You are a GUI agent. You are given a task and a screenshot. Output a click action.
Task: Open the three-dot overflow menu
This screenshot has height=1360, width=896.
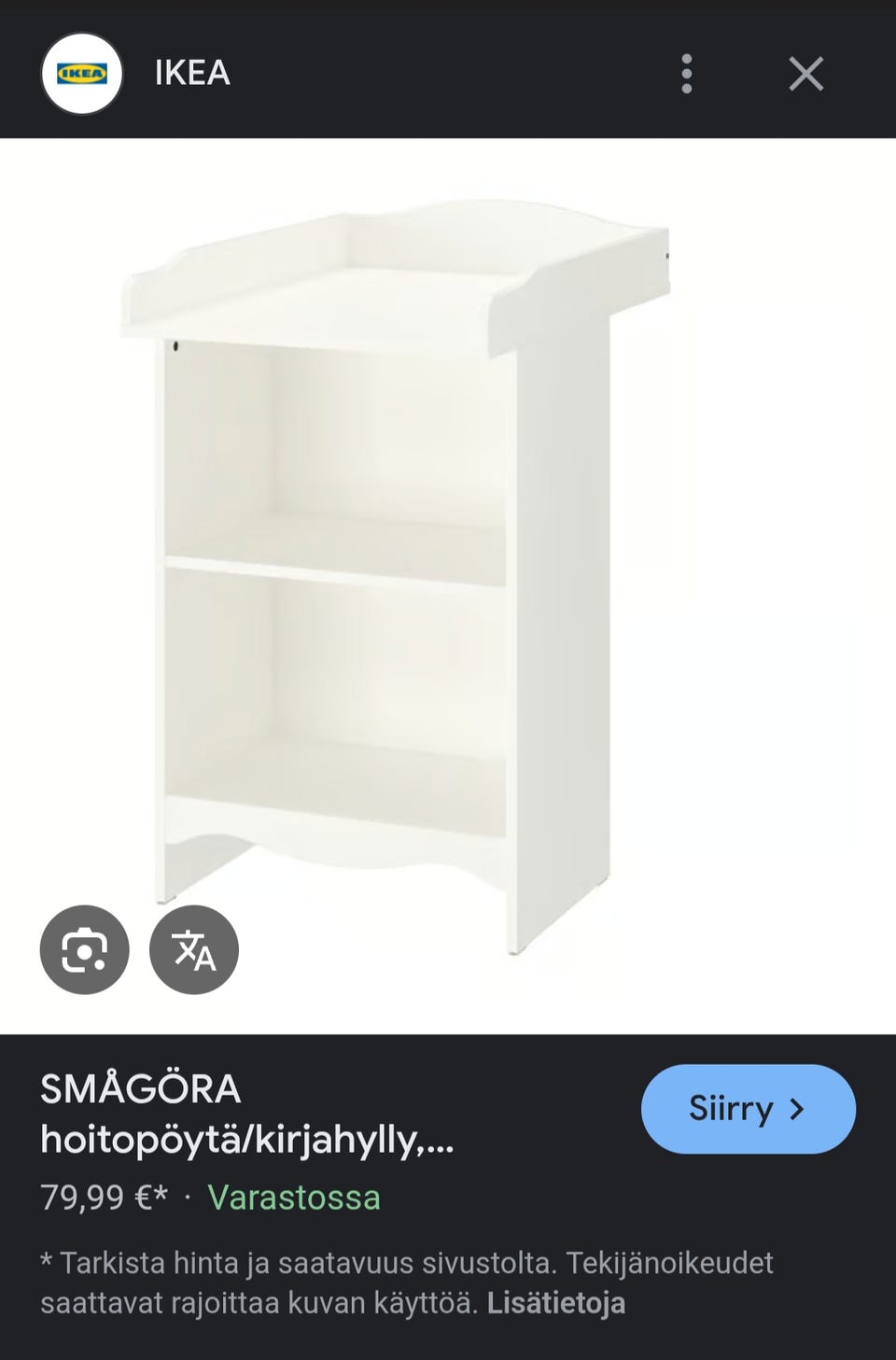pos(687,75)
